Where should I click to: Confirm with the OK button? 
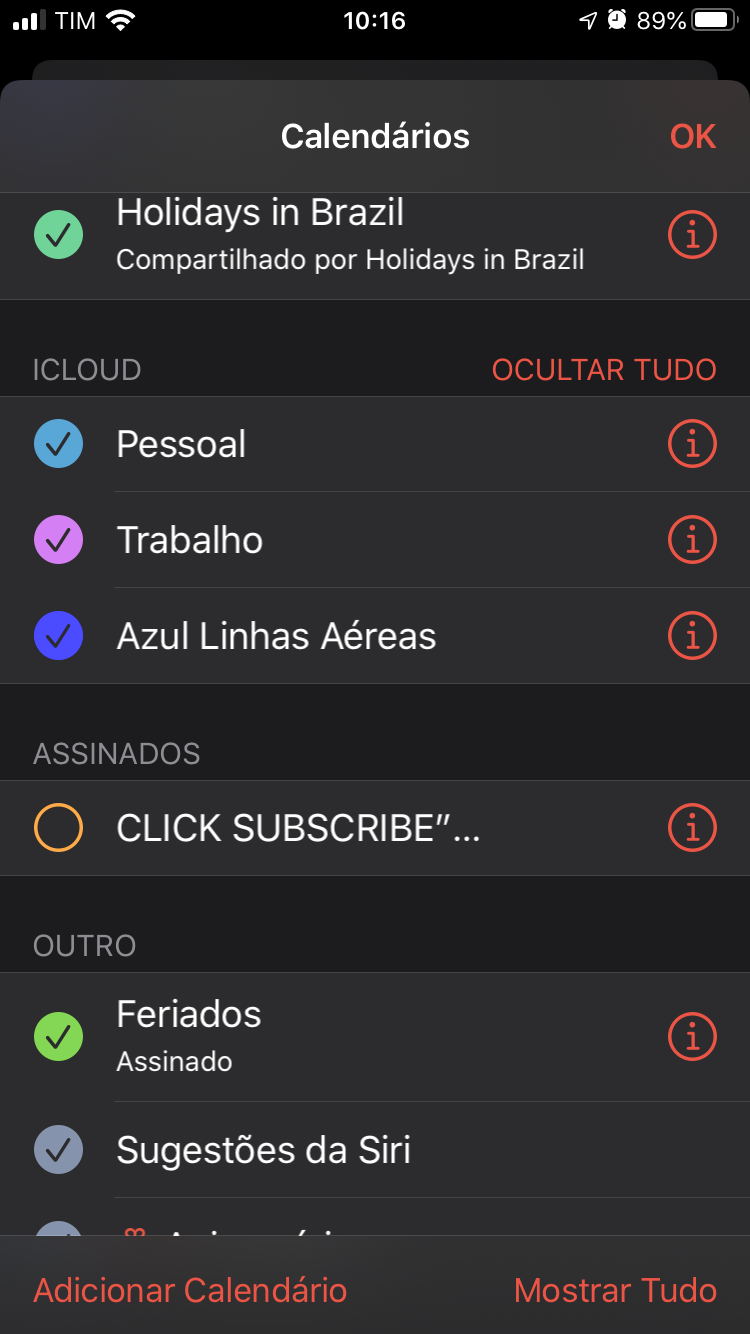click(x=692, y=136)
